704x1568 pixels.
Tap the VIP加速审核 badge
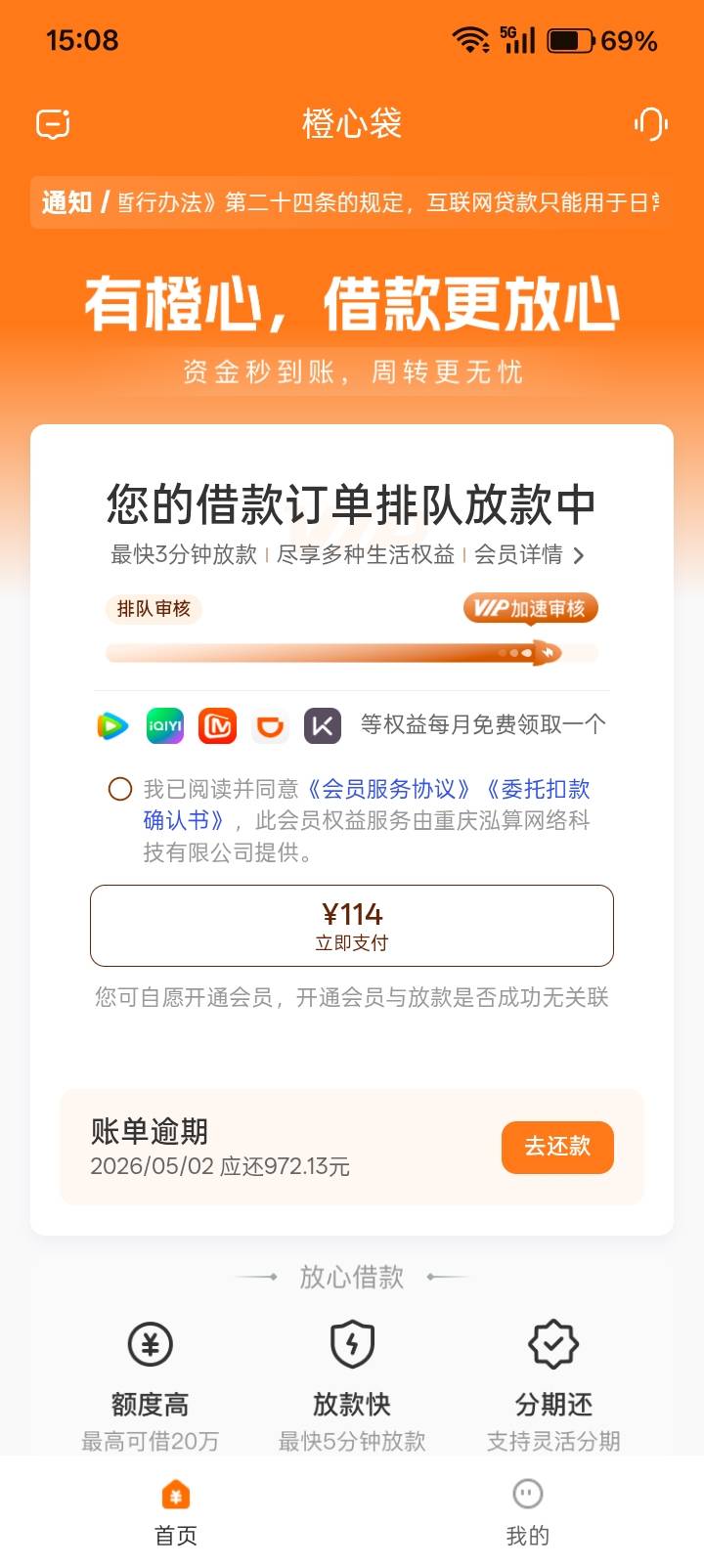(x=530, y=608)
